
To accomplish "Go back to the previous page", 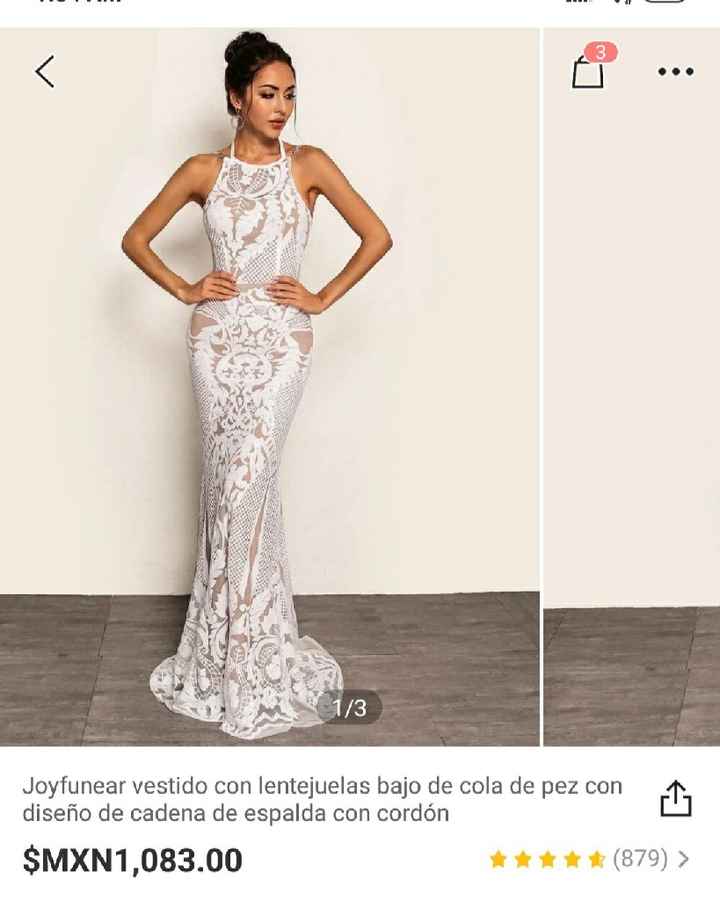I will [x=45, y=71].
